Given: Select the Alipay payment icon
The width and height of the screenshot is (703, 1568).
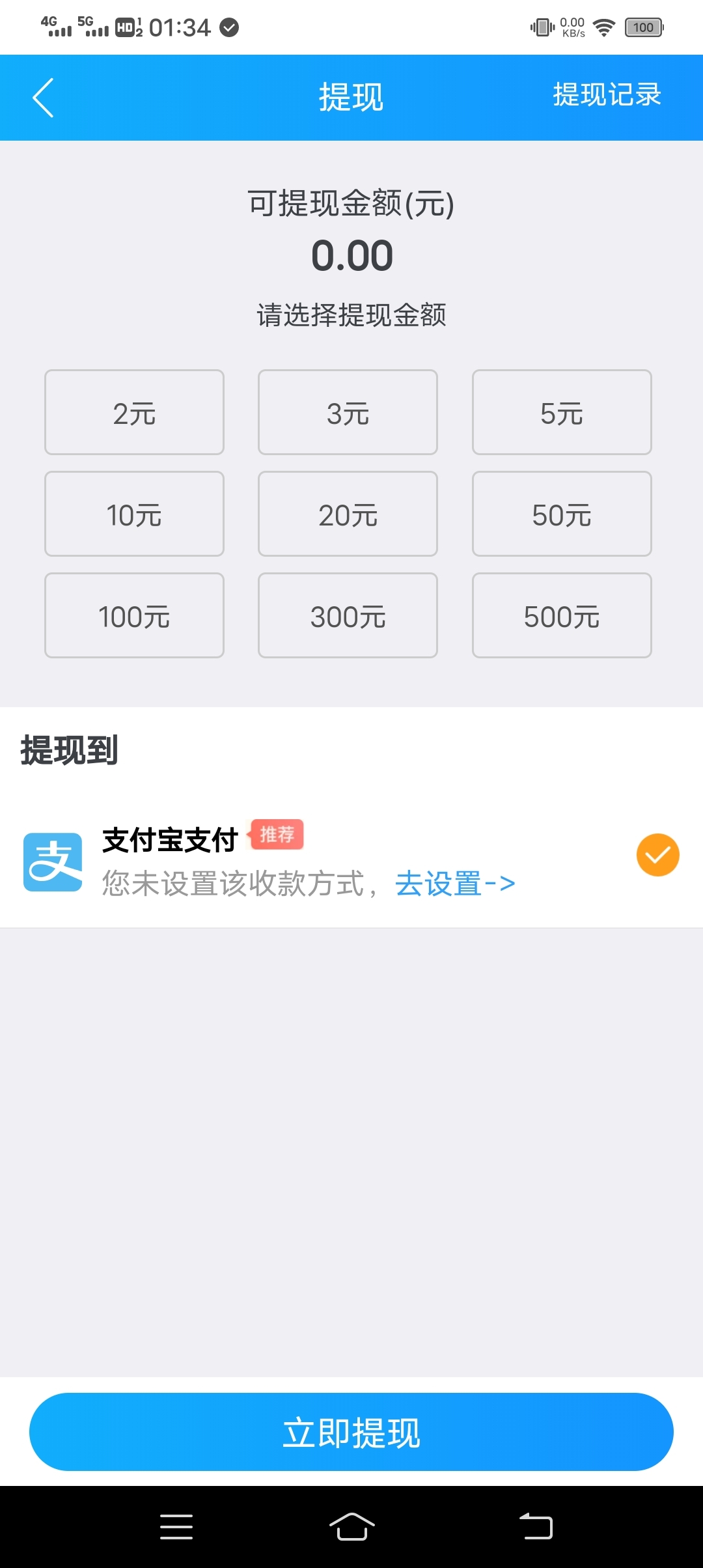Looking at the screenshot, I should tap(54, 861).
